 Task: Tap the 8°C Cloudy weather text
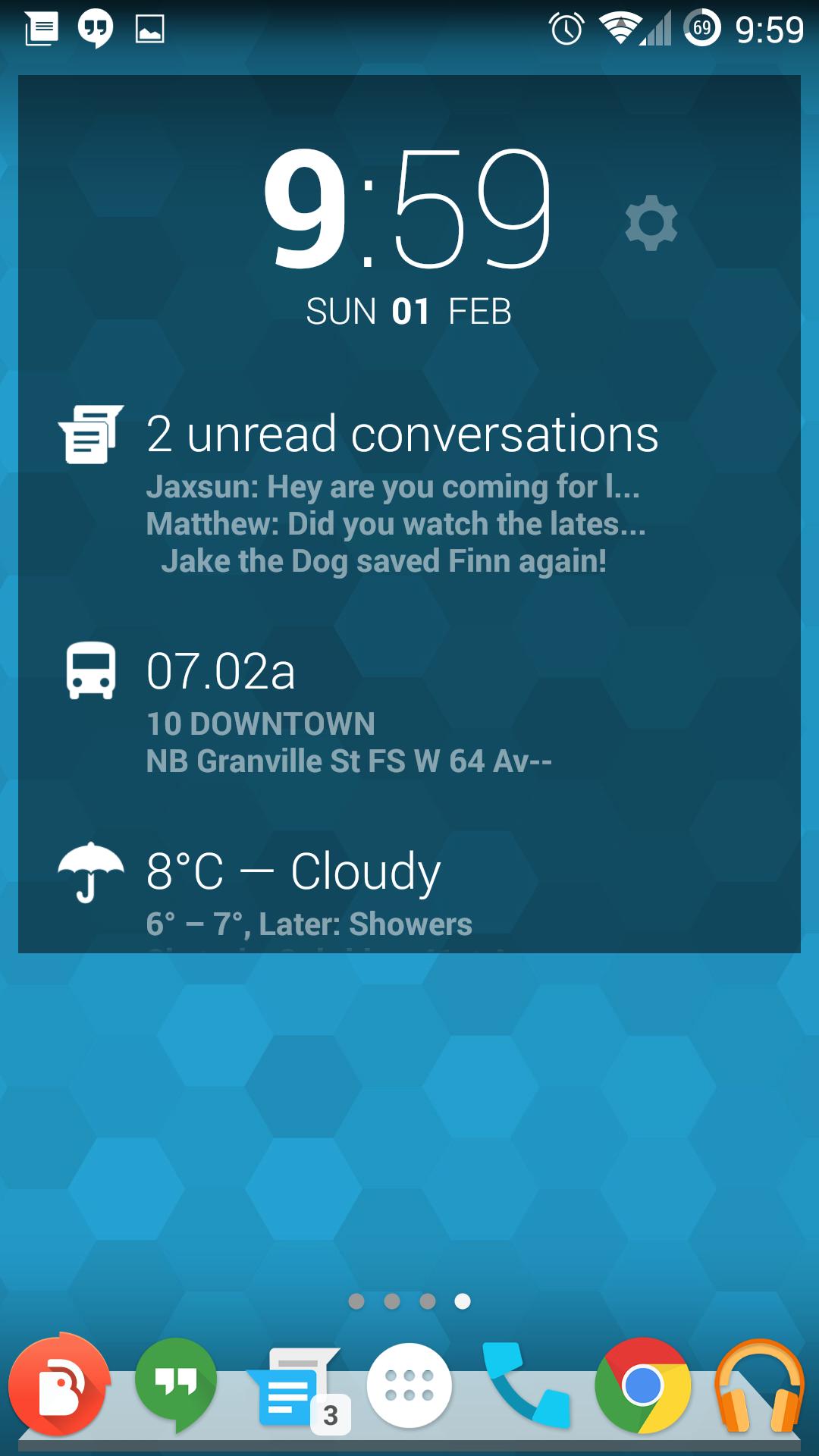click(293, 871)
